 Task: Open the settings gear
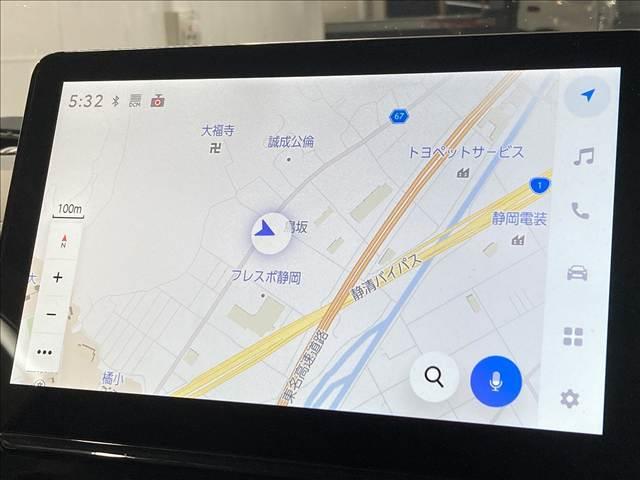coord(569,399)
